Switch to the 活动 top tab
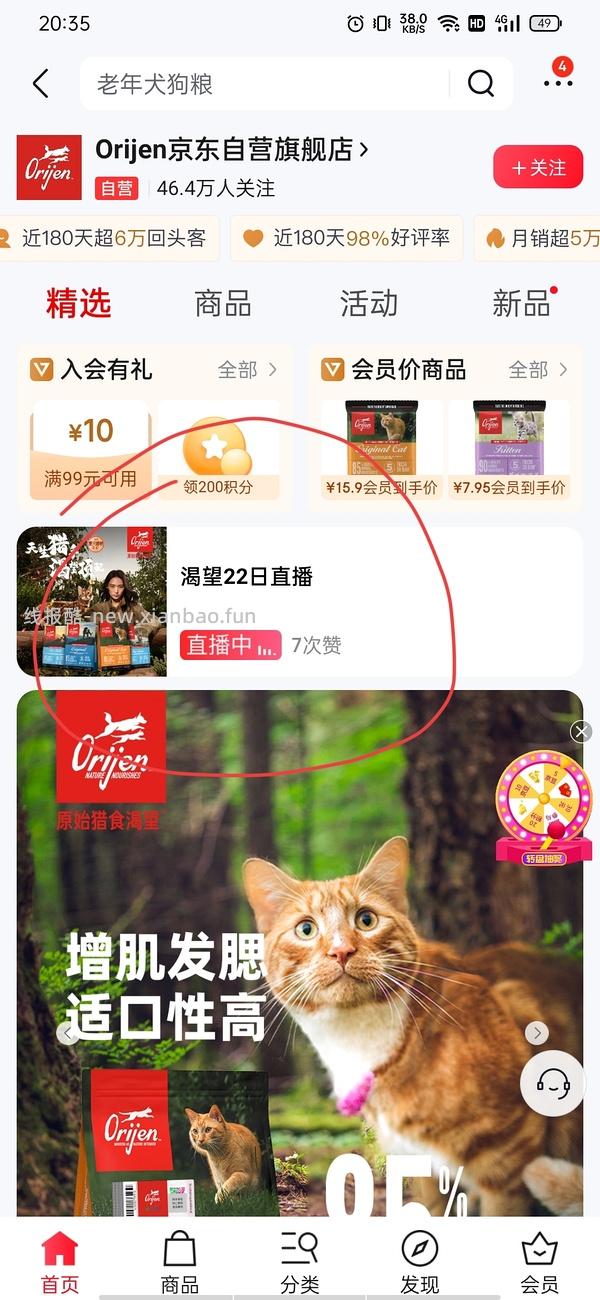The image size is (600, 1300). [x=368, y=303]
